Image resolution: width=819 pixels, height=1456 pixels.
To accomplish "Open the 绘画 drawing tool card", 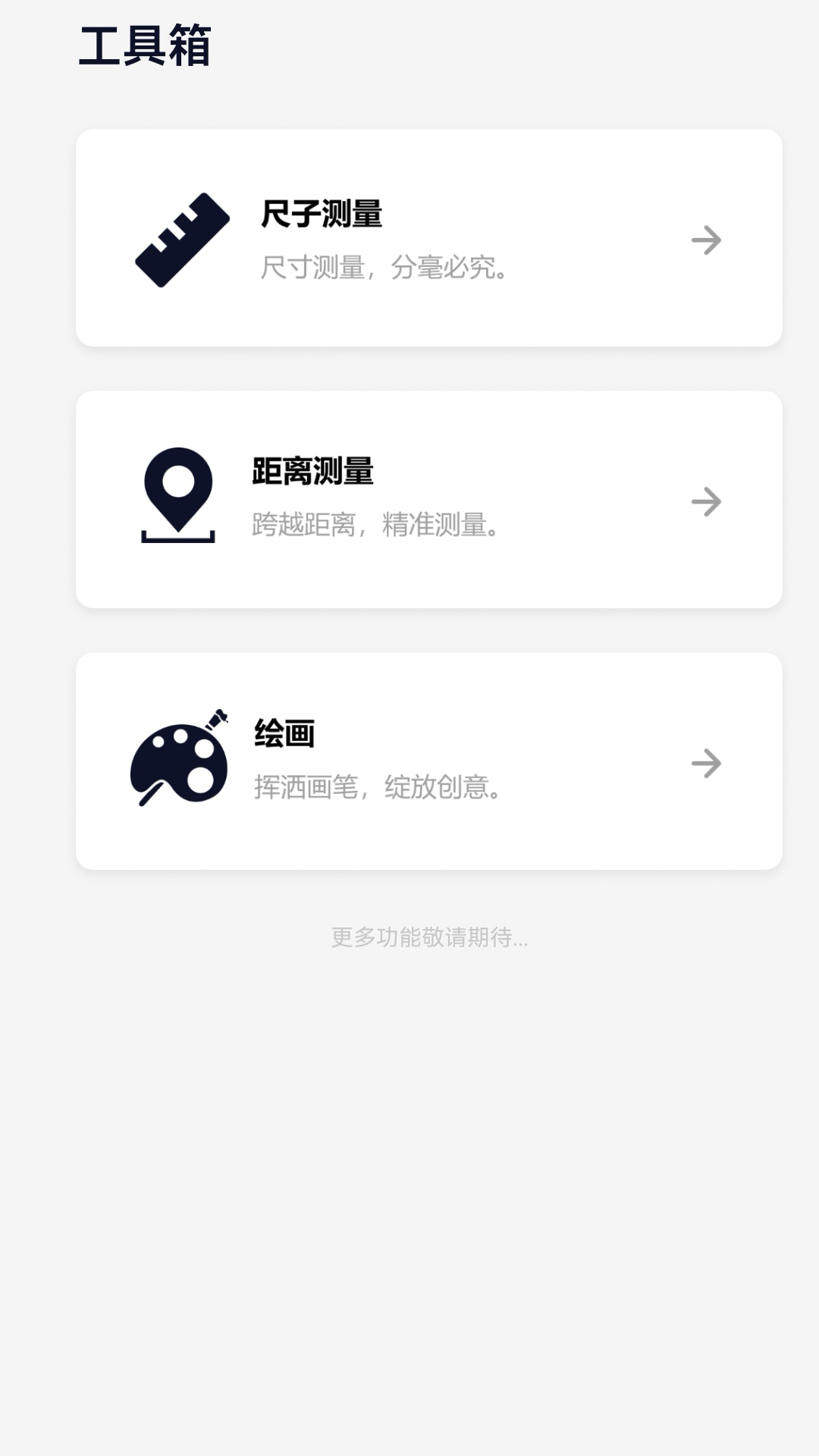I will click(428, 761).
